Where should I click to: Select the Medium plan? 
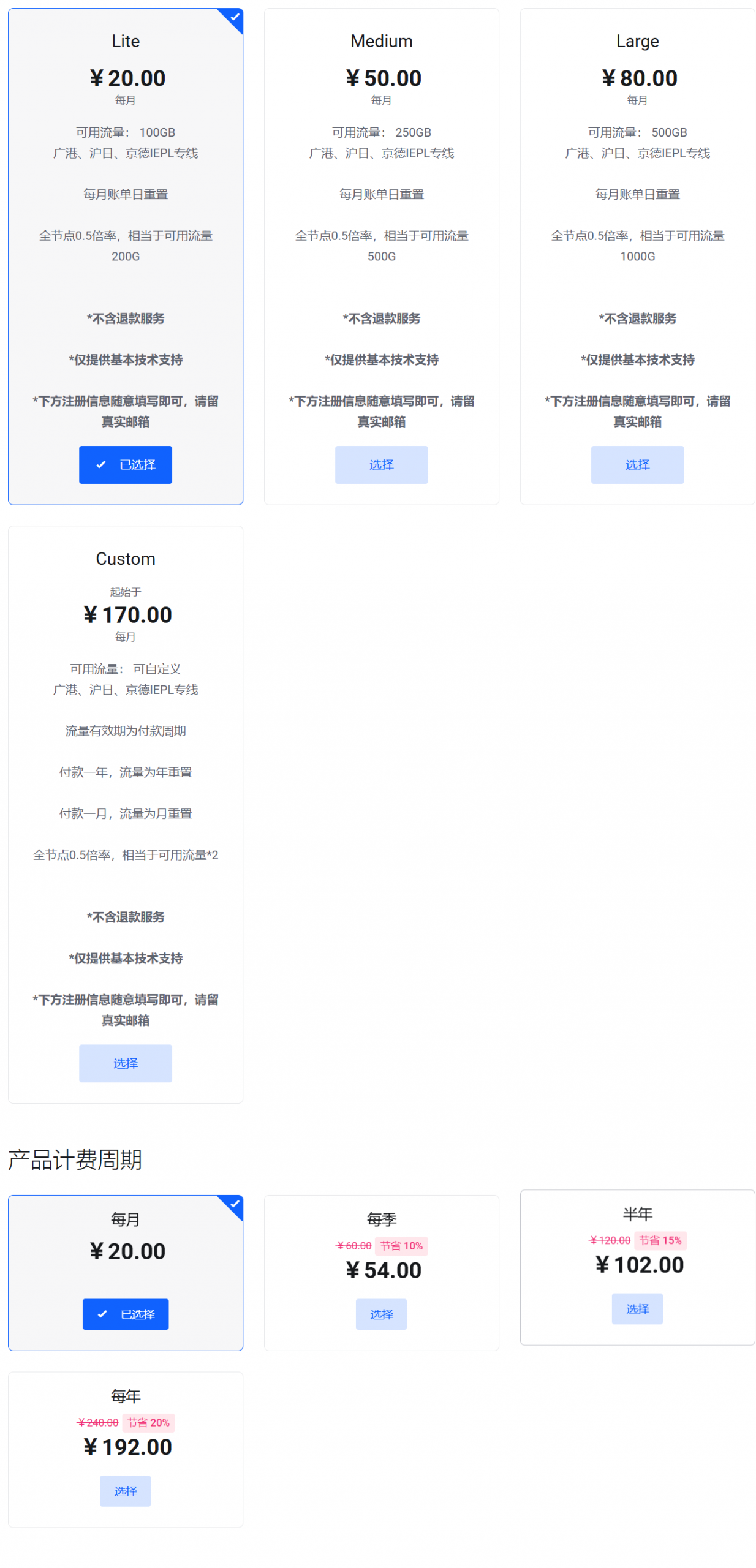click(381, 464)
